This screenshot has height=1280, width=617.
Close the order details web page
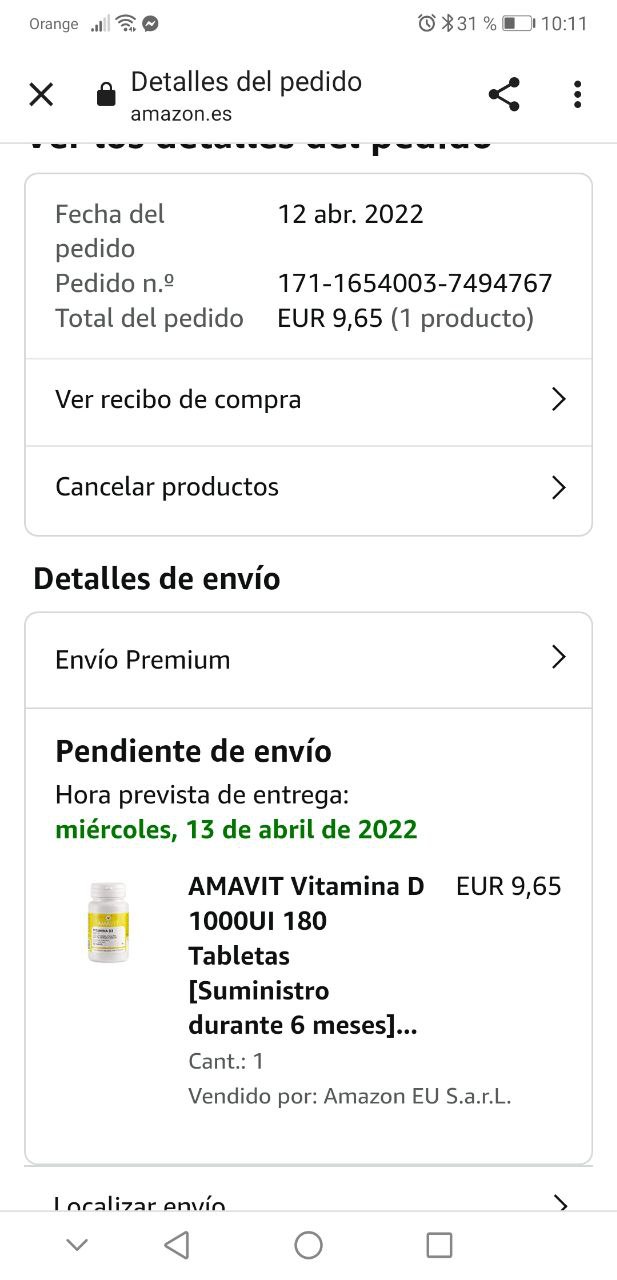coord(41,95)
